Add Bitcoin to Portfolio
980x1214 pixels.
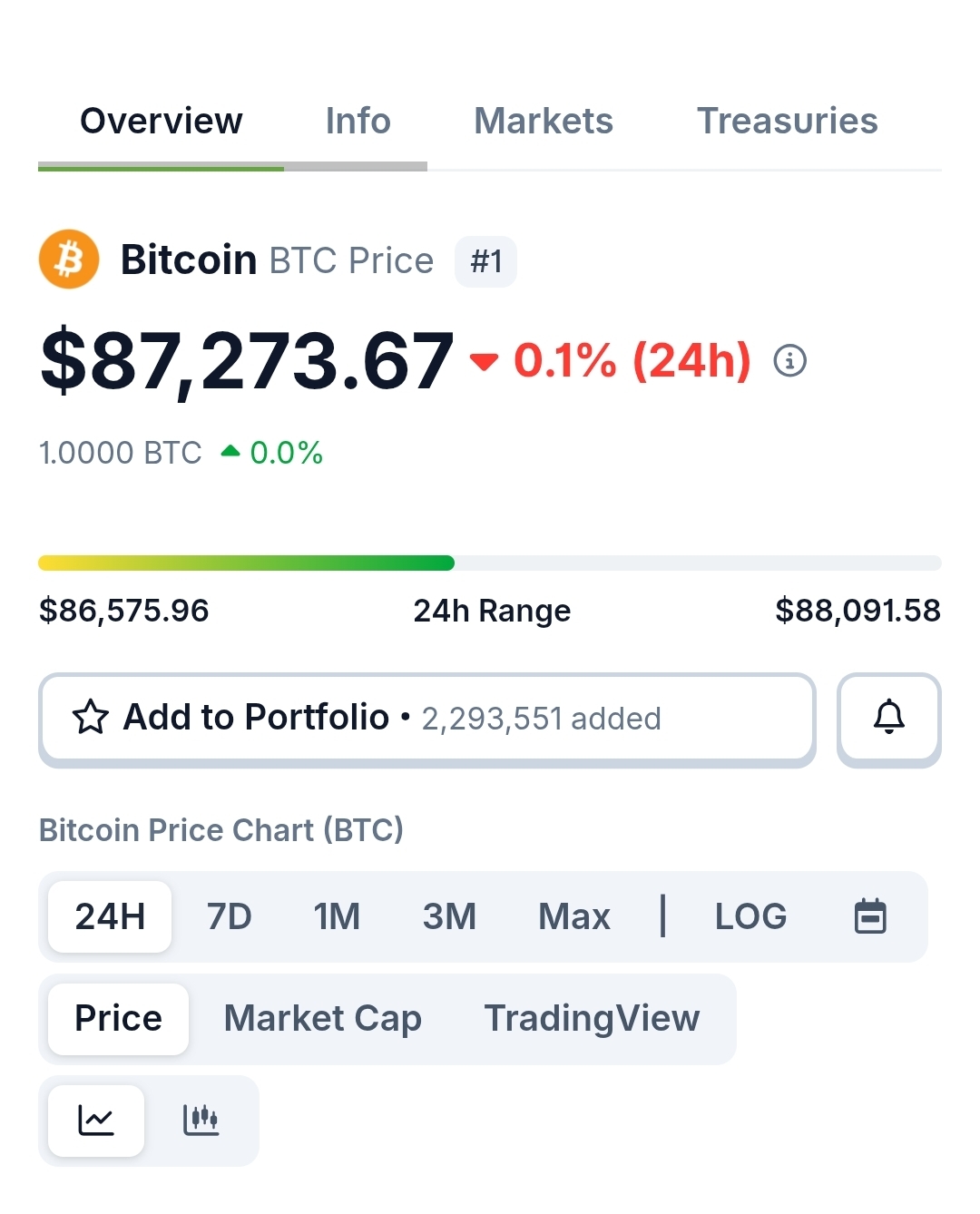[426, 718]
